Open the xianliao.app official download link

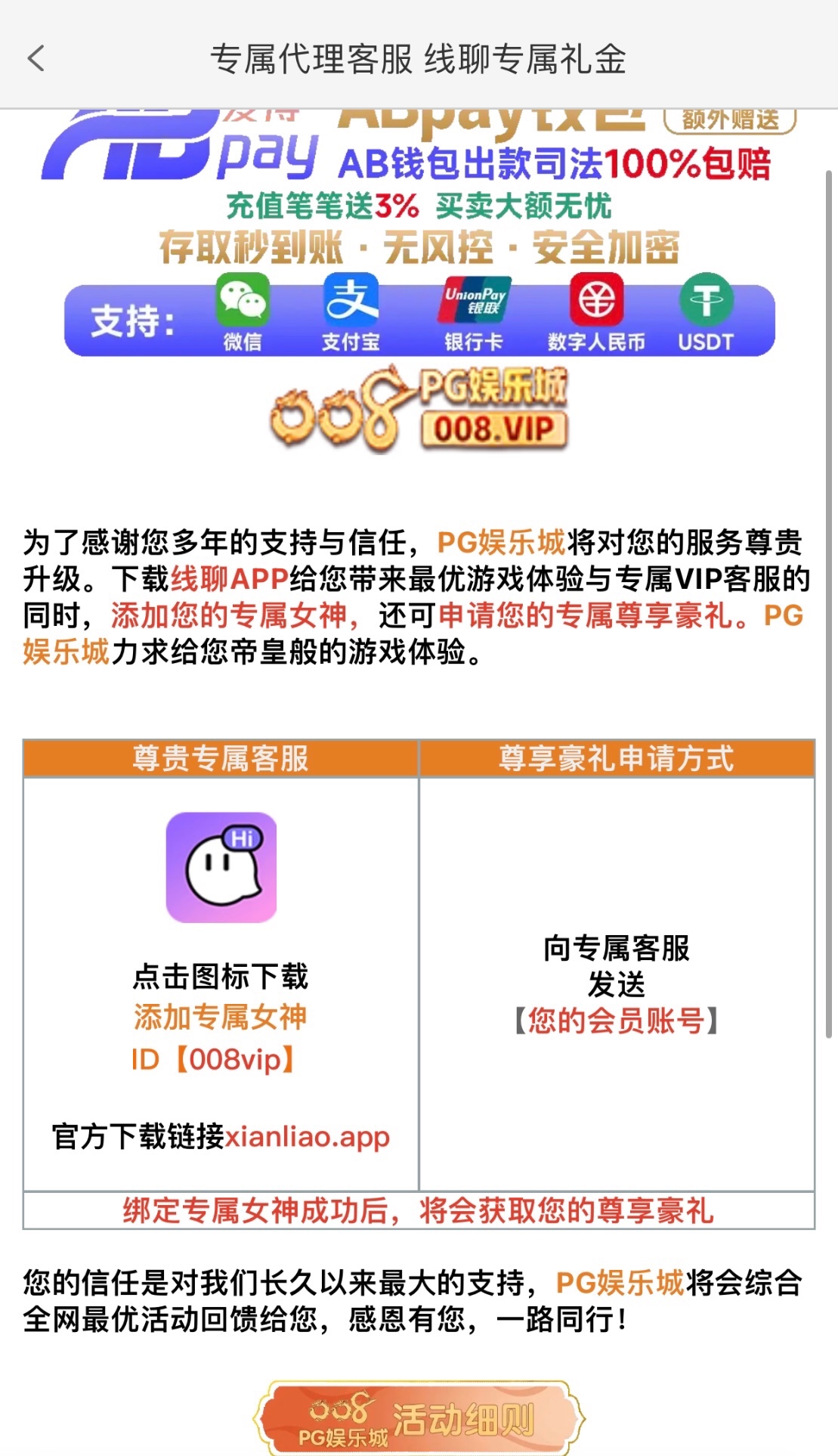(307, 1136)
